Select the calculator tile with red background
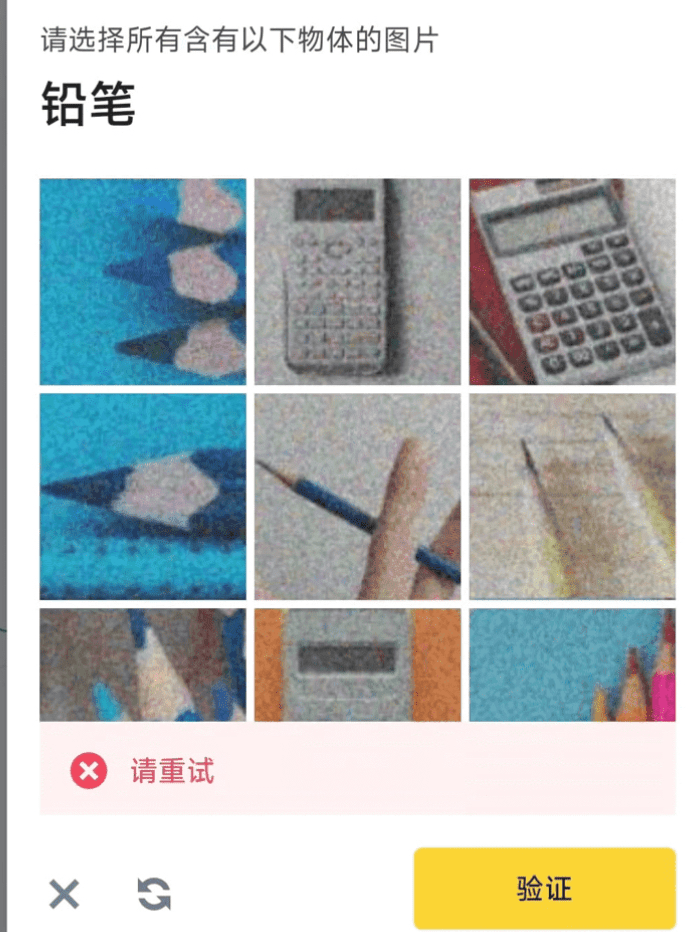Viewport: 691px width, 932px height. (572, 281)
